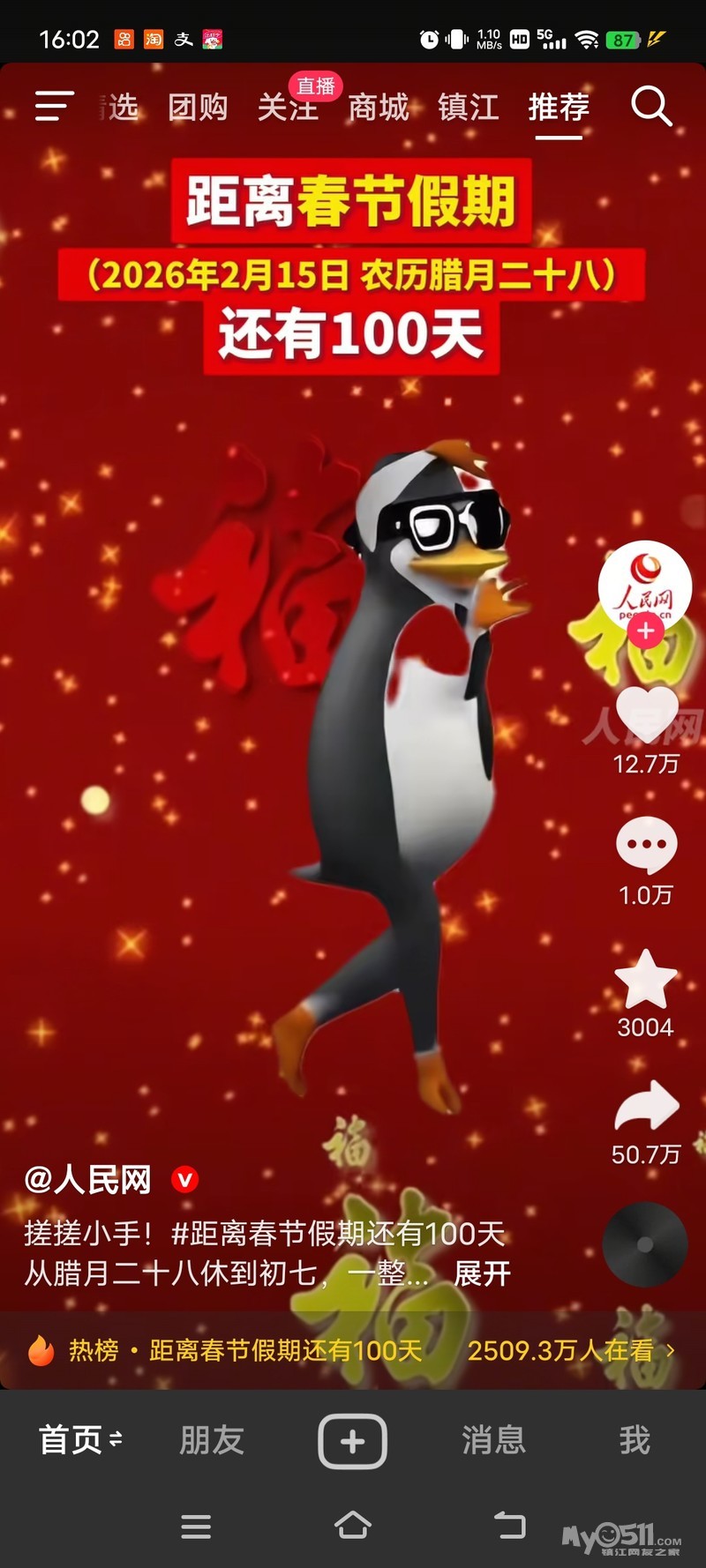This screenshot has width=706, height=1568.
Task: Go to the 朋友 tab
Action: coord(211,1440)
